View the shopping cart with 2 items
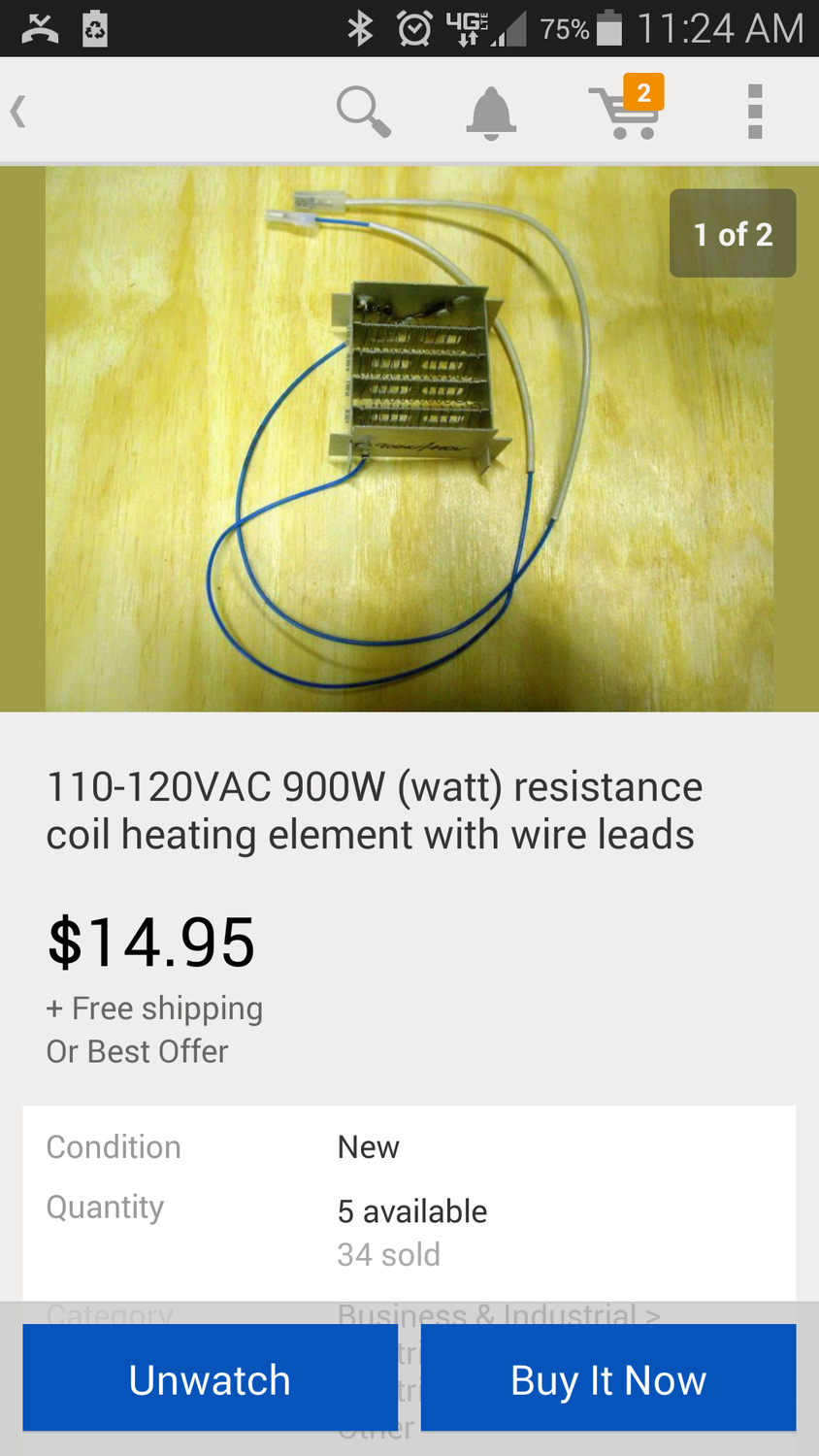This screenshot has width=819, height=1456. click(x=627, y=110)
